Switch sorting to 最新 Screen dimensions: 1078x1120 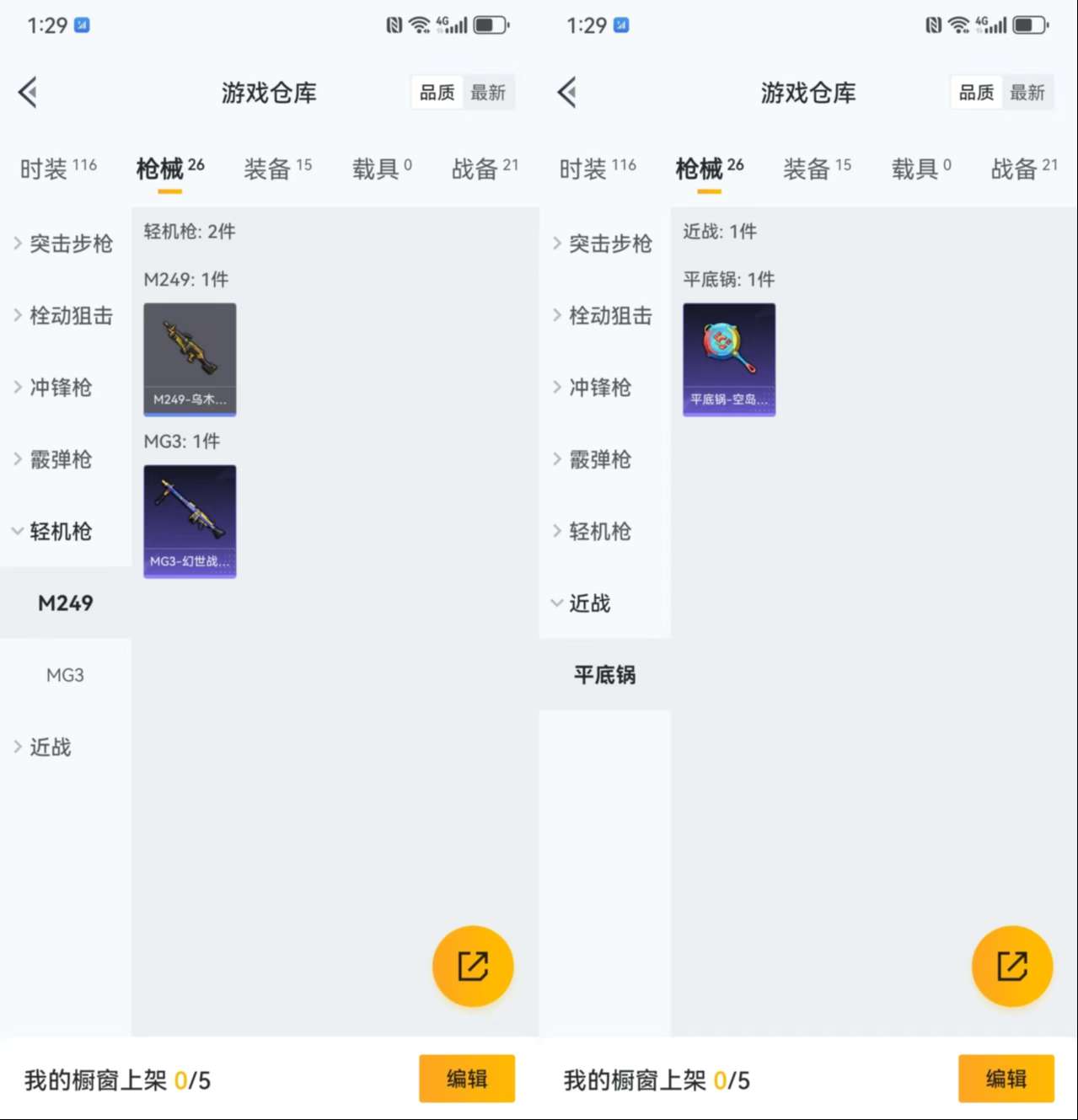click(490, 92)
